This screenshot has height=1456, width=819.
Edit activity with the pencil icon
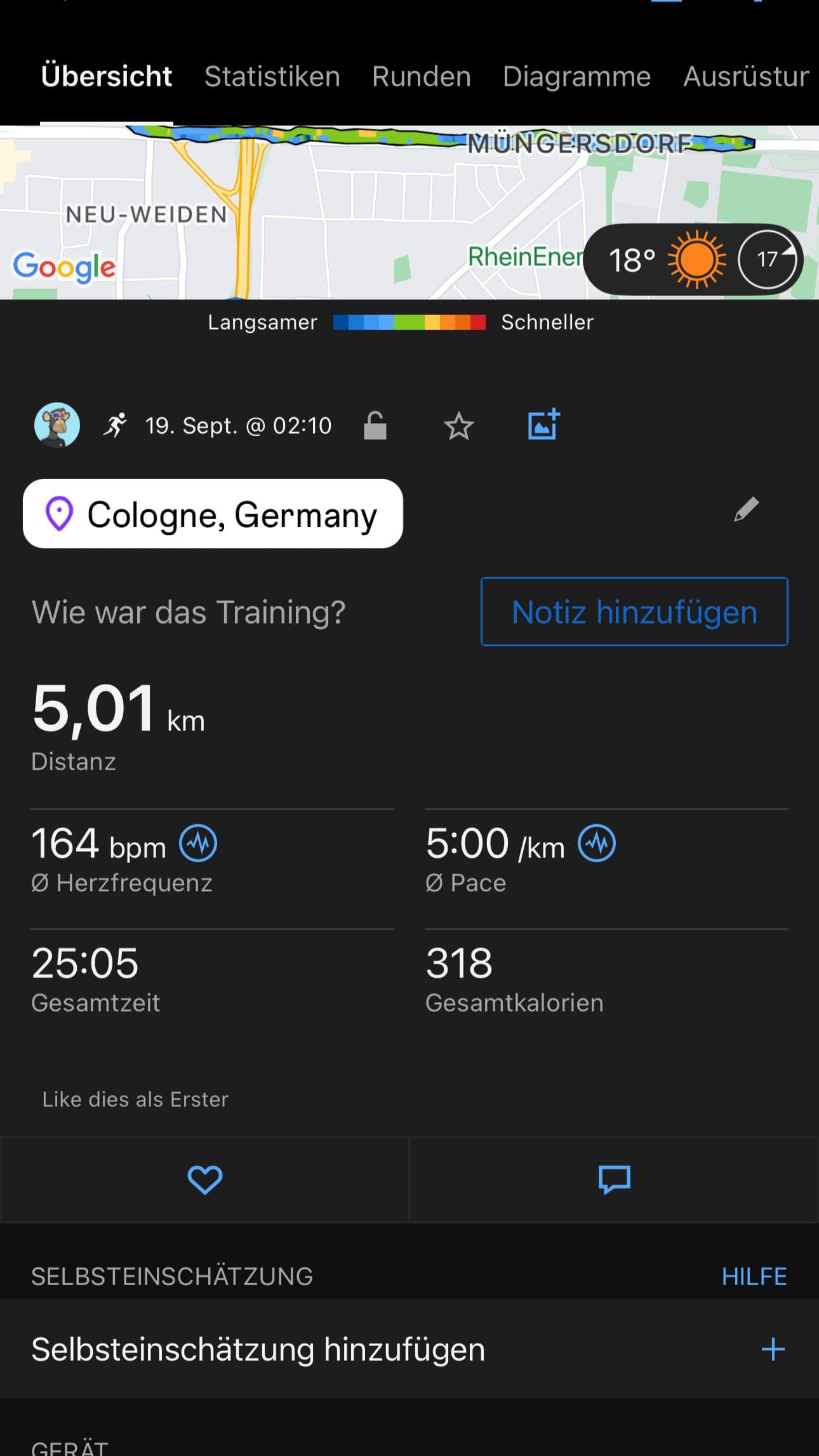point(746,509)
